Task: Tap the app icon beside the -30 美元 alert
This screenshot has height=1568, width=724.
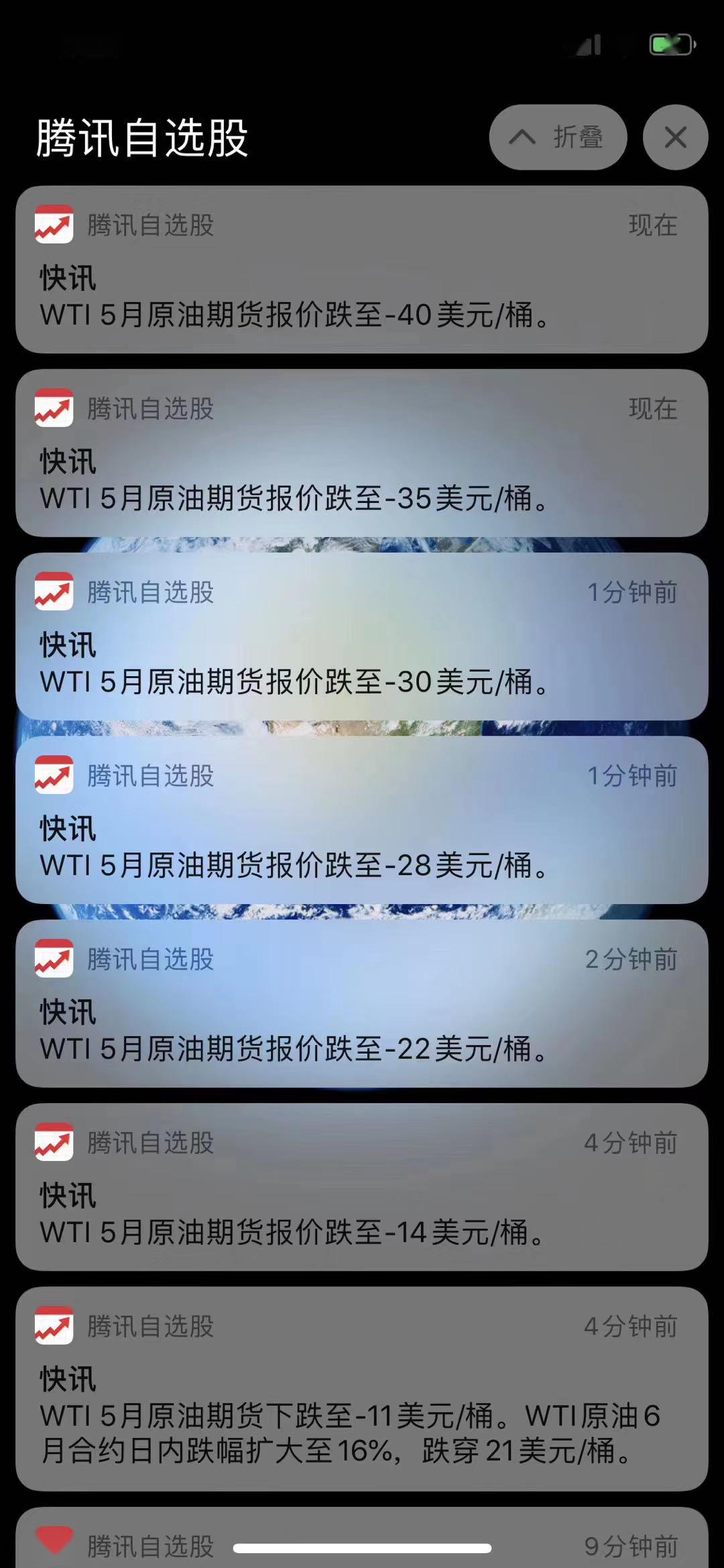Action: tap(54, 593)
